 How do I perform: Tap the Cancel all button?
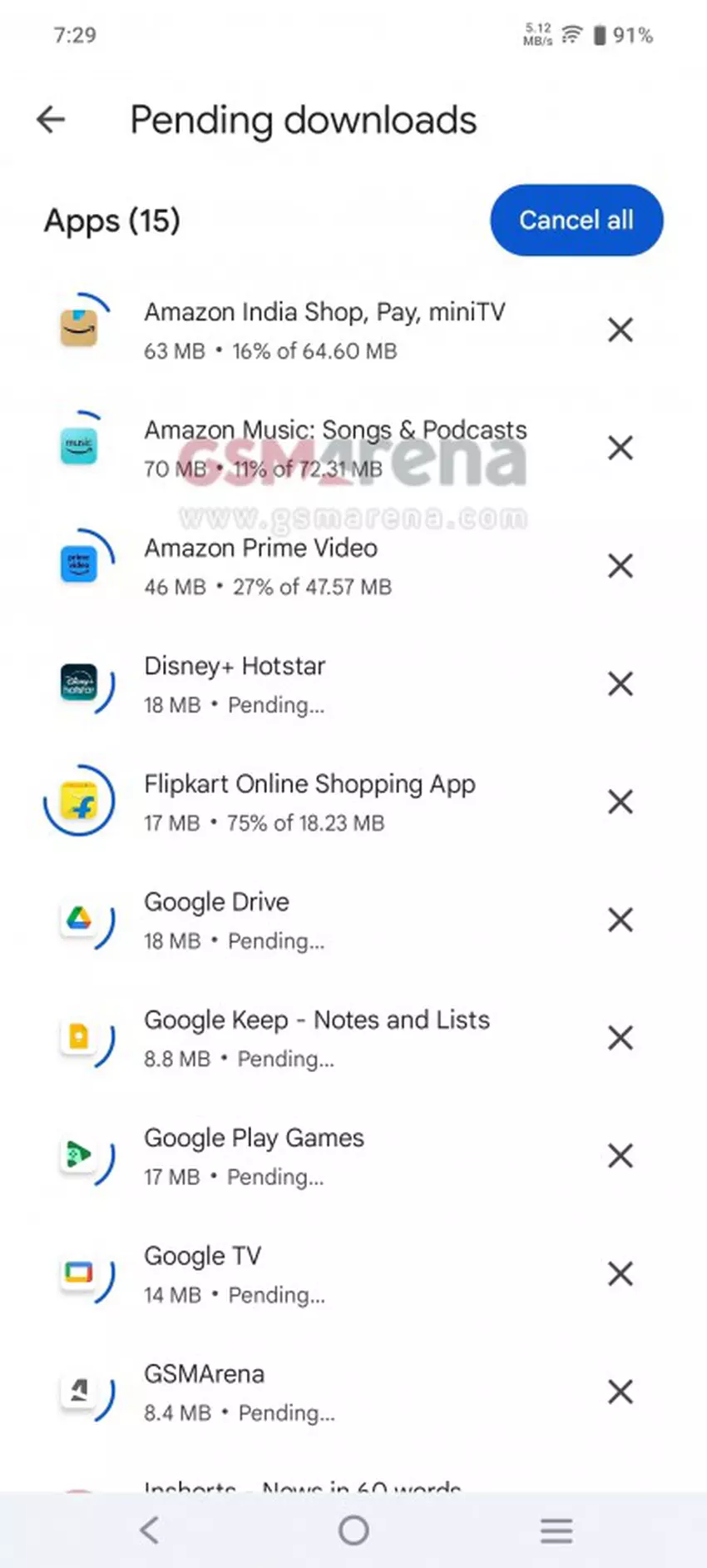[x=576, y=220]
